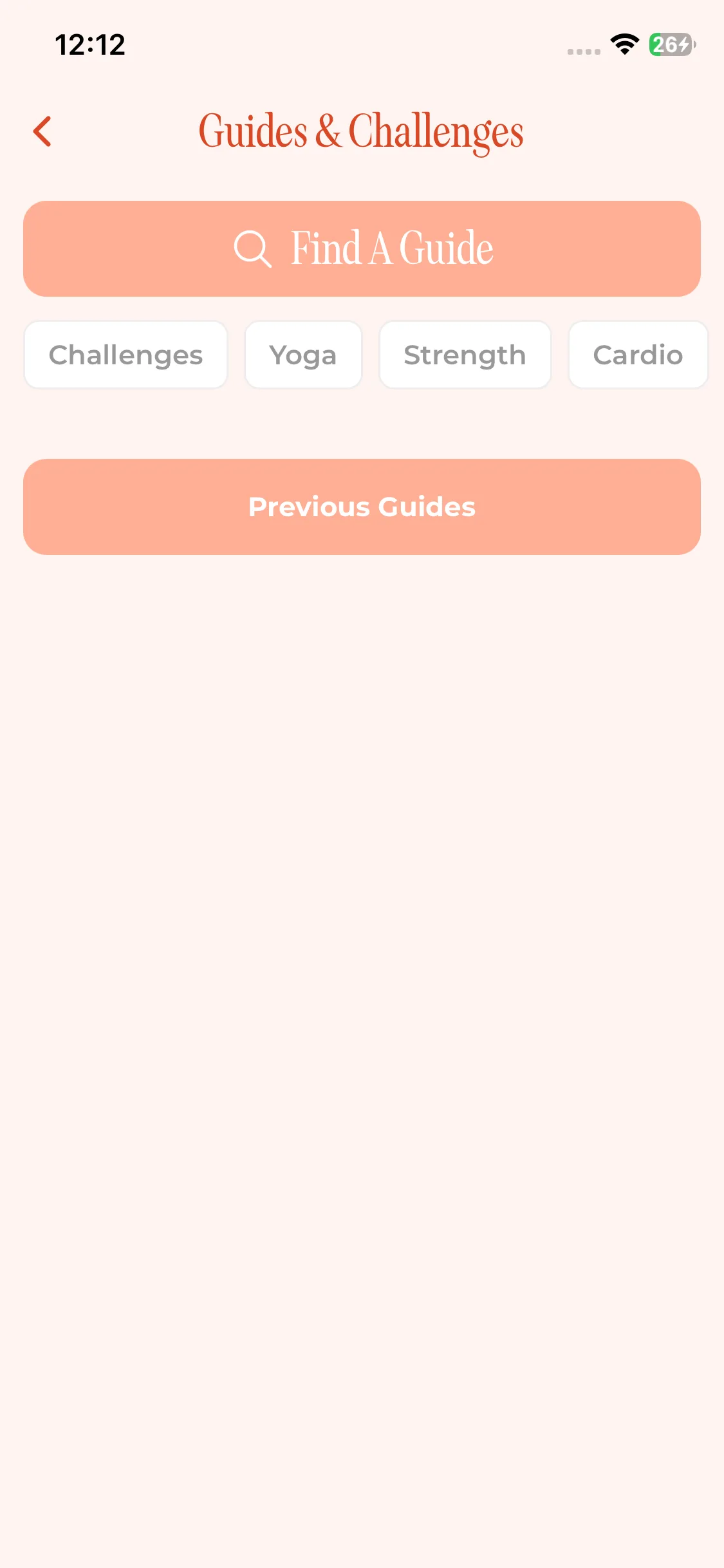Screen dimensions: 724x1568
Task: Select the Yoga chip
Action: tap(303, 355)
